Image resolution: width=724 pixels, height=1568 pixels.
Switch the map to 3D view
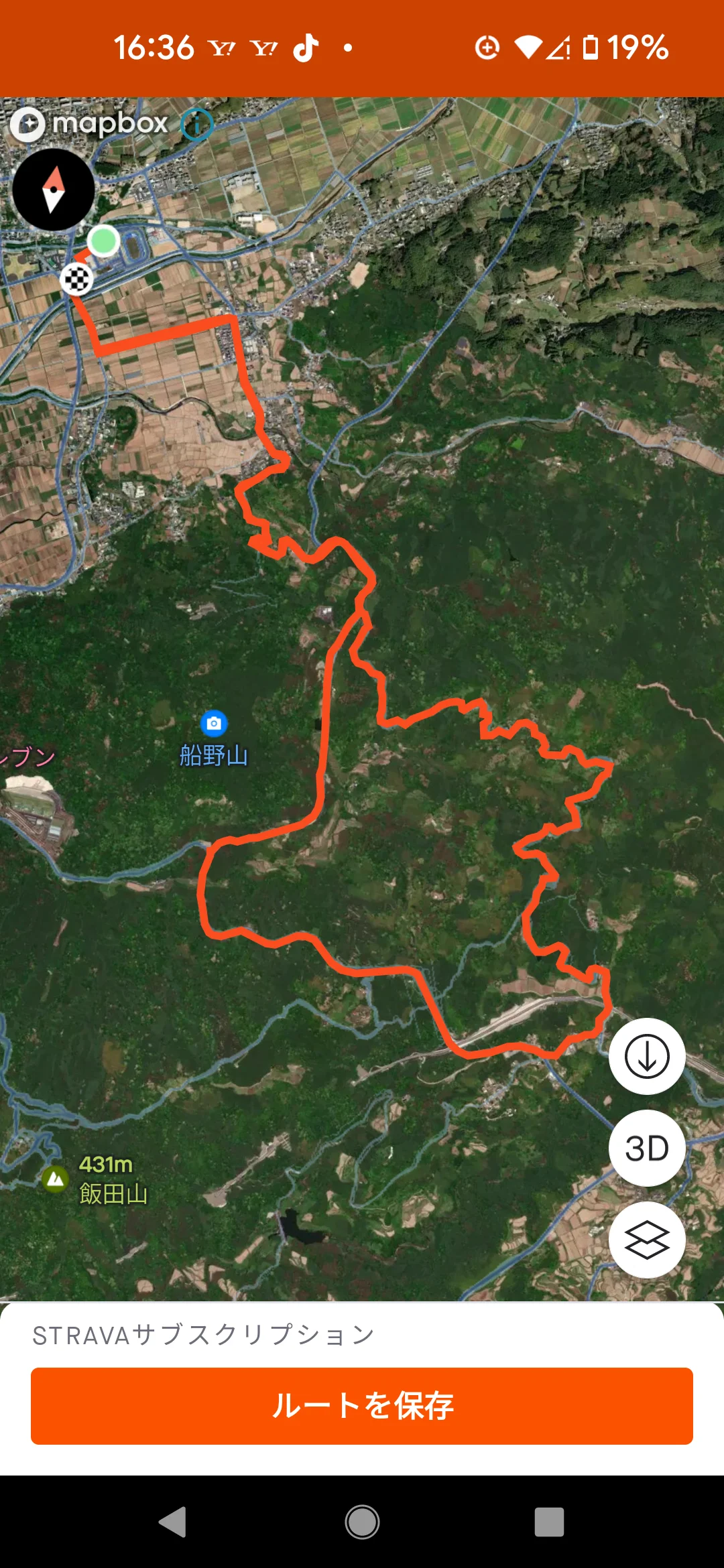coord(647,1149)
